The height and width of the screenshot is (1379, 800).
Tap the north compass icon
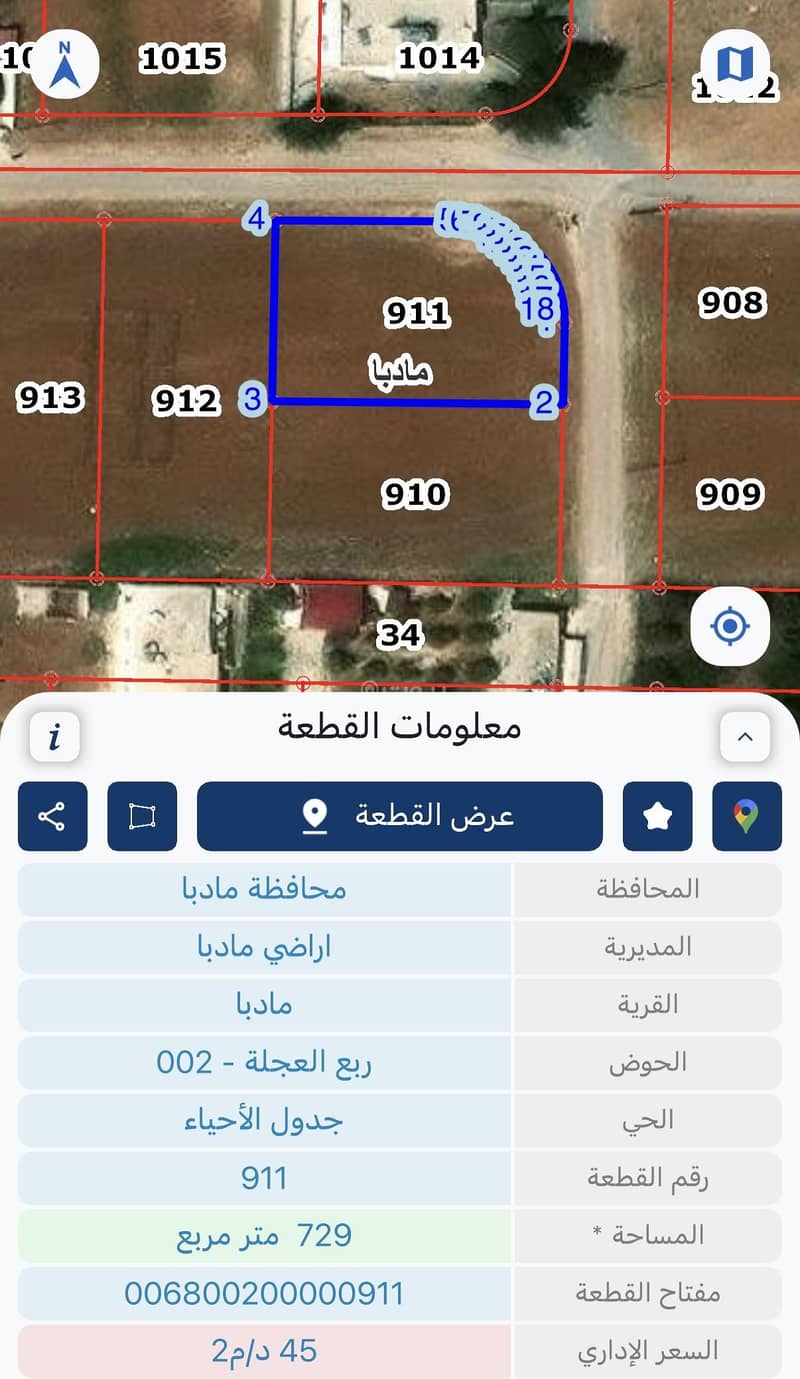tap(65, 63)
